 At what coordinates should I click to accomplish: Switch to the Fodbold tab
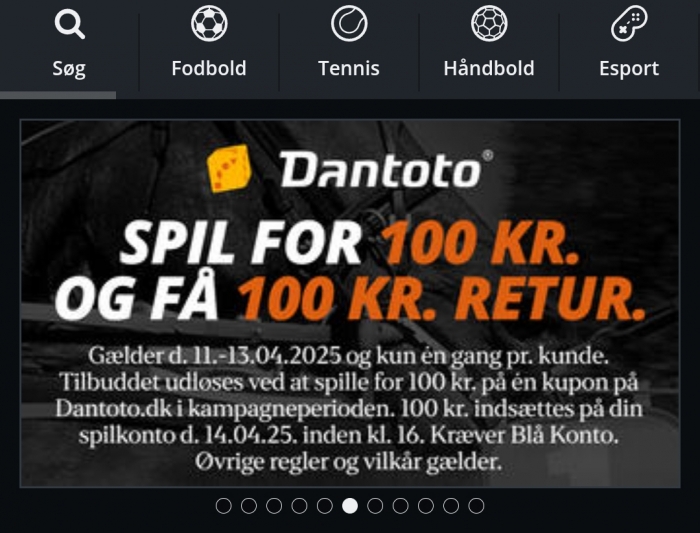209,45
